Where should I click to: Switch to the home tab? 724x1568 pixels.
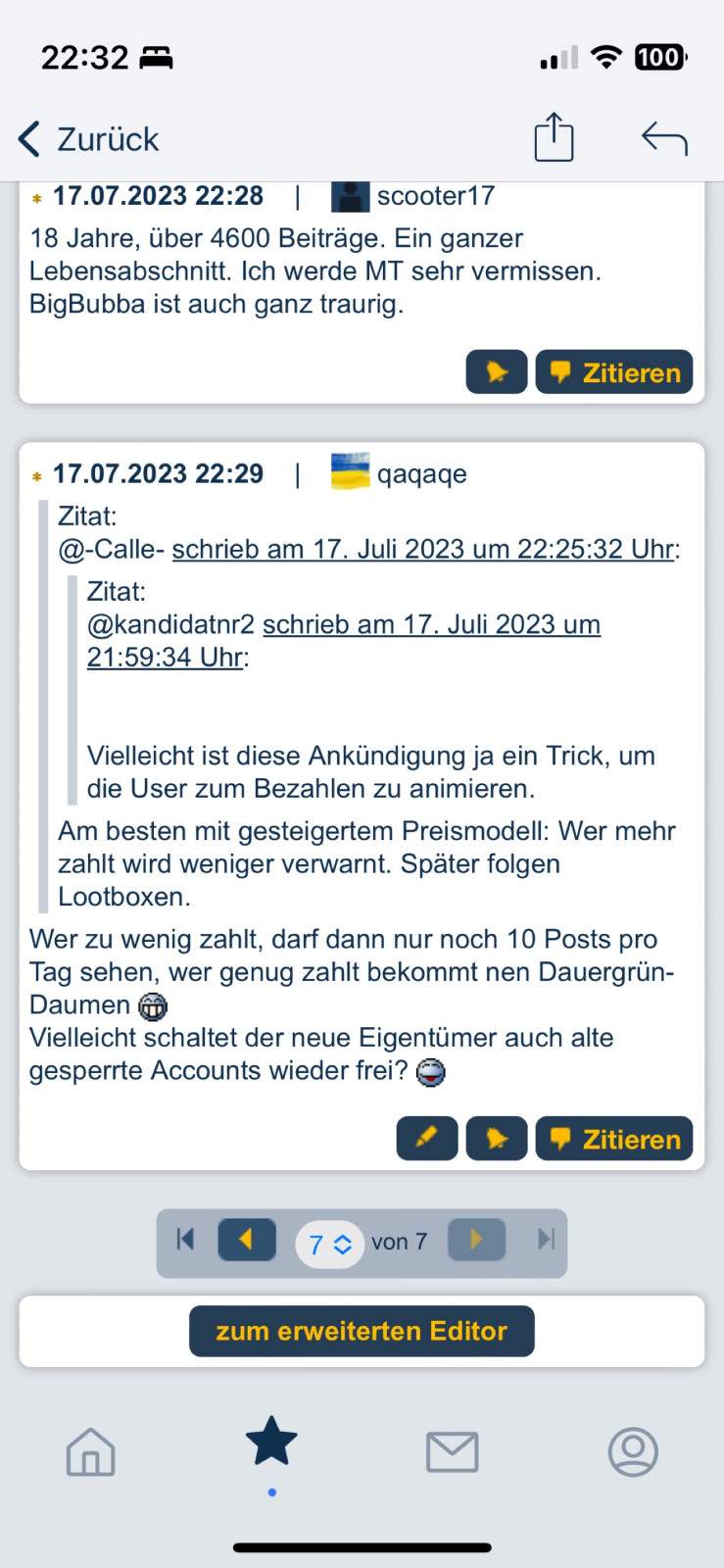[90, 1451]
